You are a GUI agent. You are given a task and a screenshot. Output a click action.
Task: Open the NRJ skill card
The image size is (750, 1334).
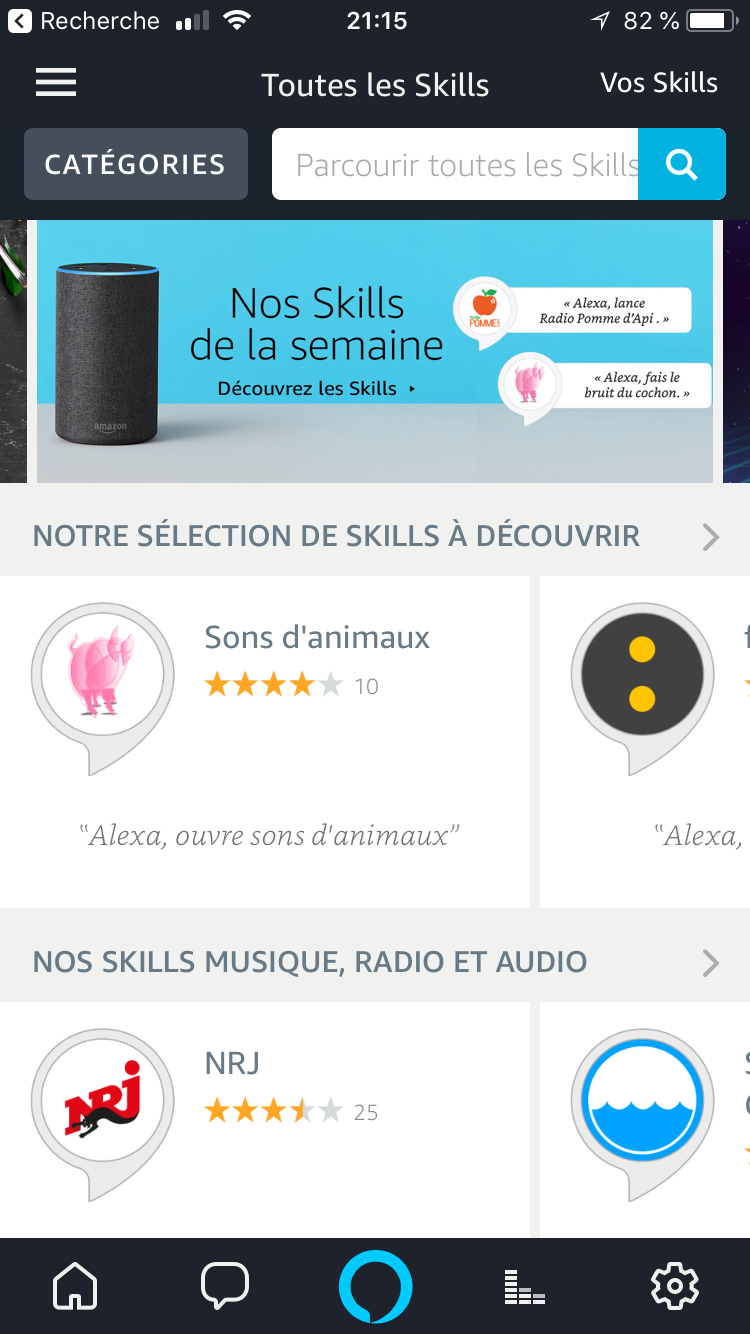pos(264,1120)
